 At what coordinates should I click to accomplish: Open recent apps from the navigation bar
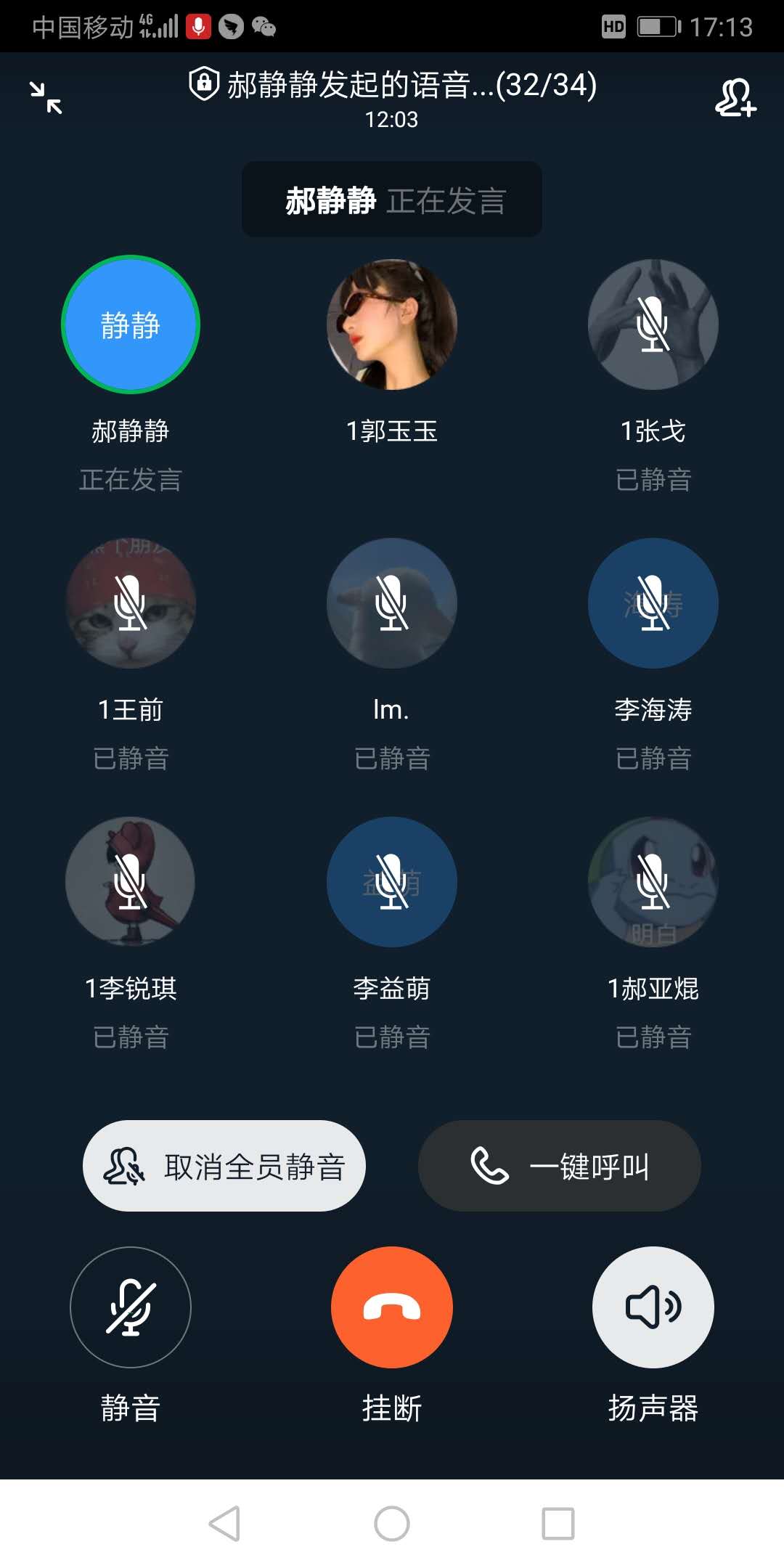pyautogui.click(x=558, y=1523)
